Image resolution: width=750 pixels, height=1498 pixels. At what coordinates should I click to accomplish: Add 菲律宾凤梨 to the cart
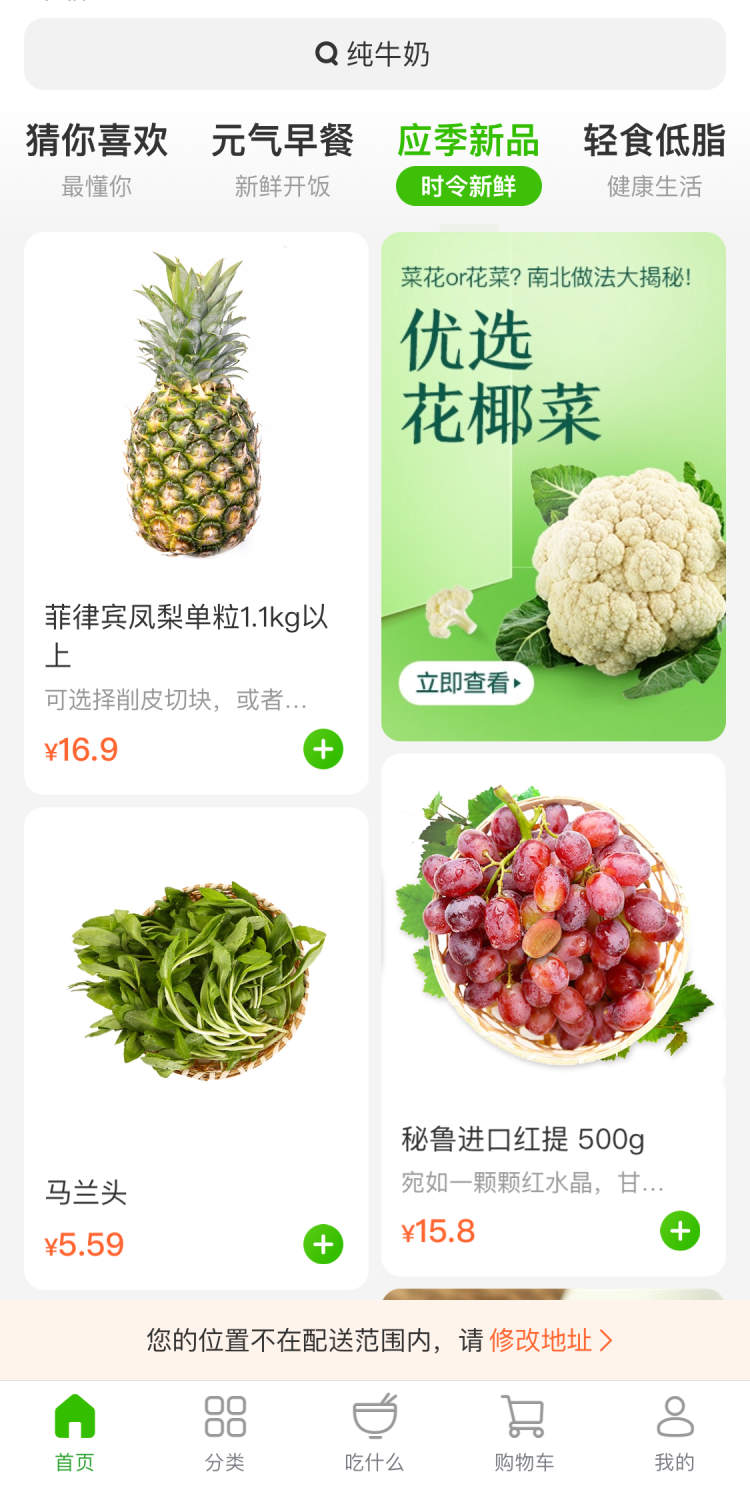(323, 749)
